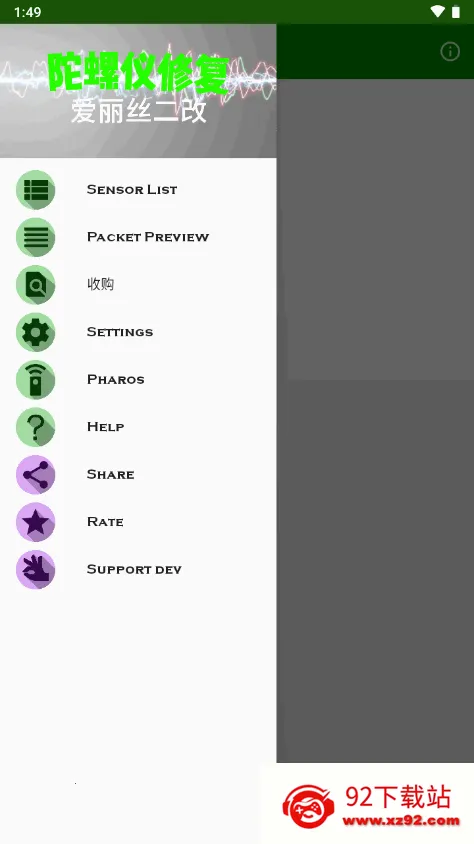The height and width of the screenshot is (844, 474).
Task: Open the 收购 menu entry
Action: [138, 284]
